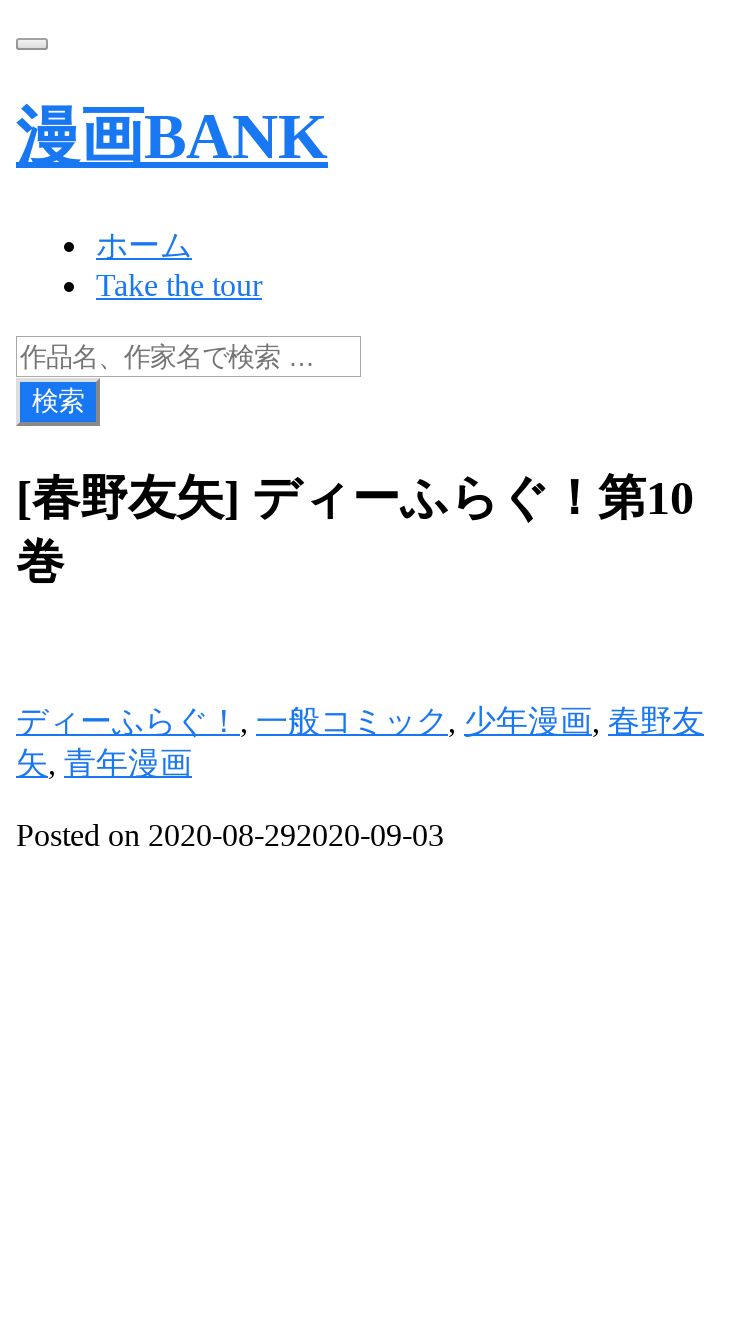This screenshot has height=1334, width=750.
Task: Open the ディーふらぐ！ tag link
Action: [128, 721]
